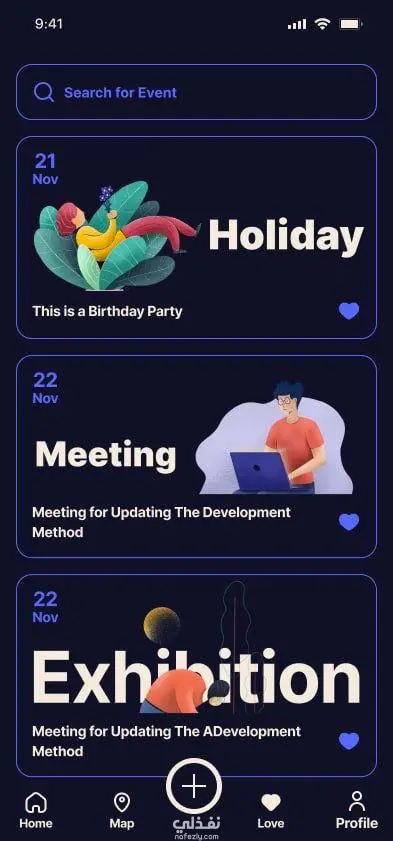Go to the Home tab
The image size is (393, 841).
36,810
